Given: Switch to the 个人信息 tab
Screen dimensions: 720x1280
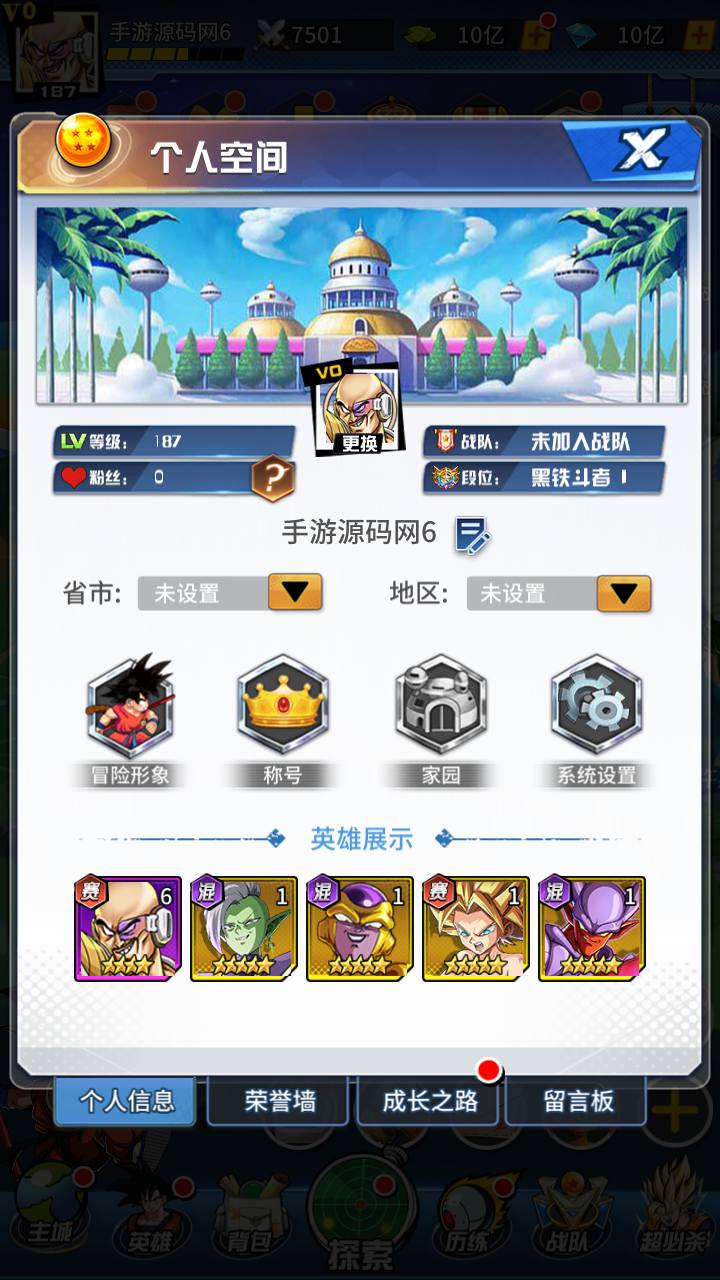Looking at the screenshot, I should [x=126, y=1102].
